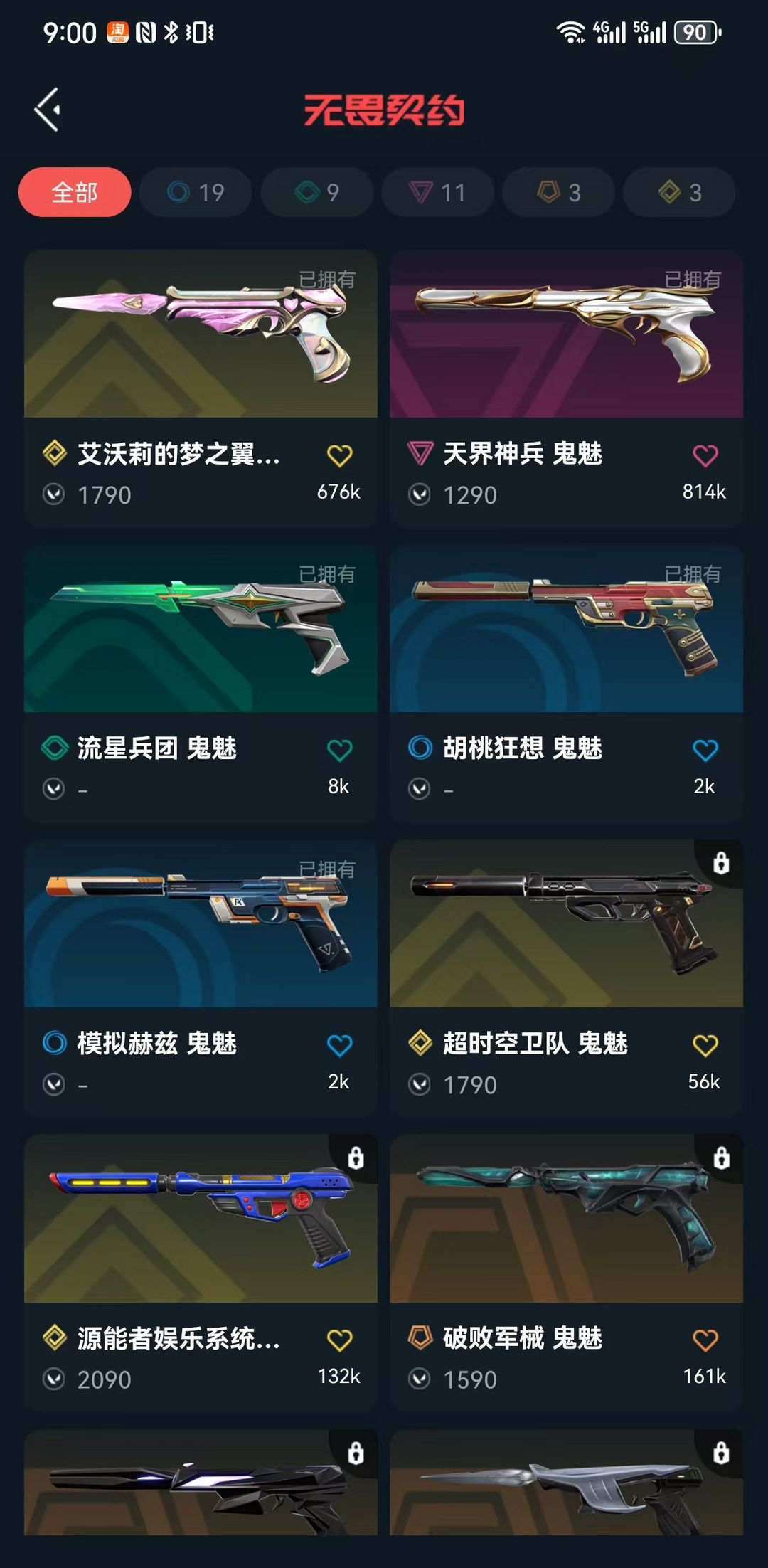Filter by the green tier with 9
Image resolution: width=768 pixels, height=1568 pixels.
(x=316, y=192)
